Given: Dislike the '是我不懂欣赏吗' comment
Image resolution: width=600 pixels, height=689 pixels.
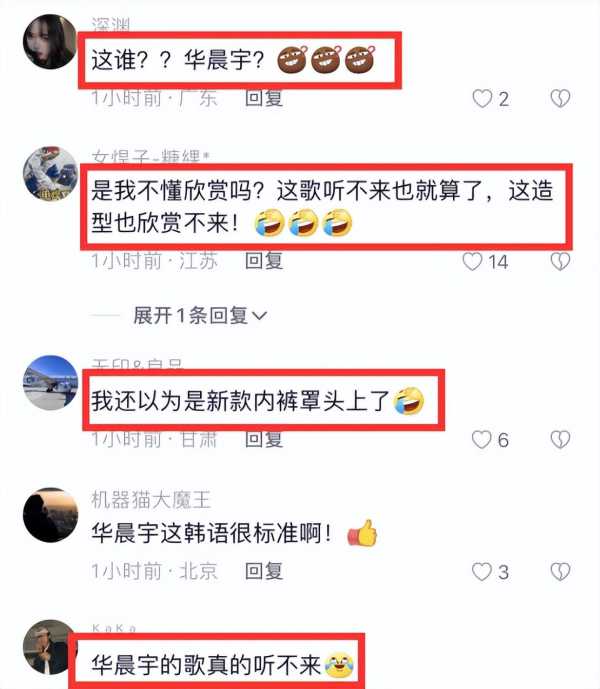Looking at the screenshot, I should pos(561,261).
